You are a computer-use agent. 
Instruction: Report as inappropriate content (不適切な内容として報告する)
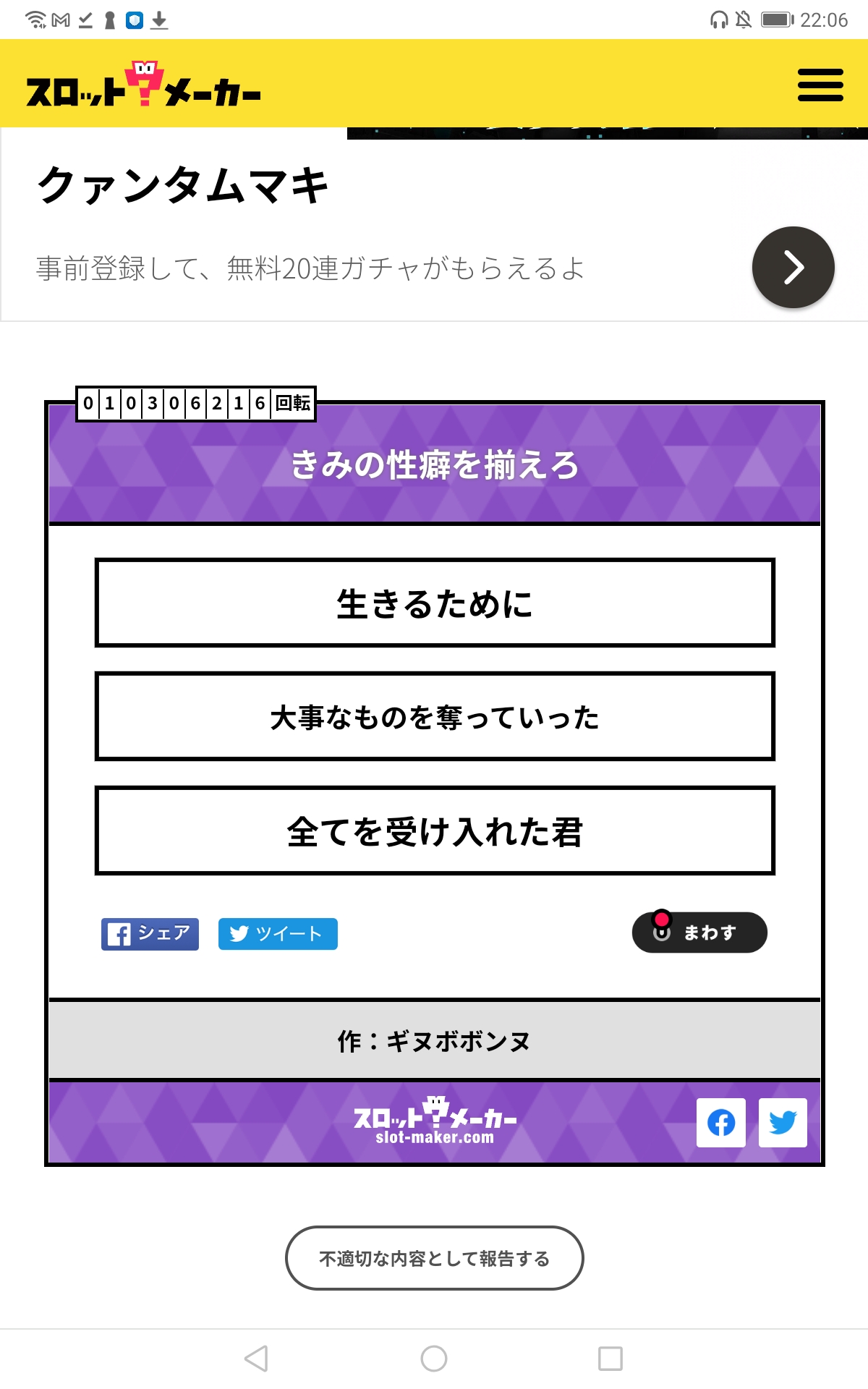(x=434, y=1258)
